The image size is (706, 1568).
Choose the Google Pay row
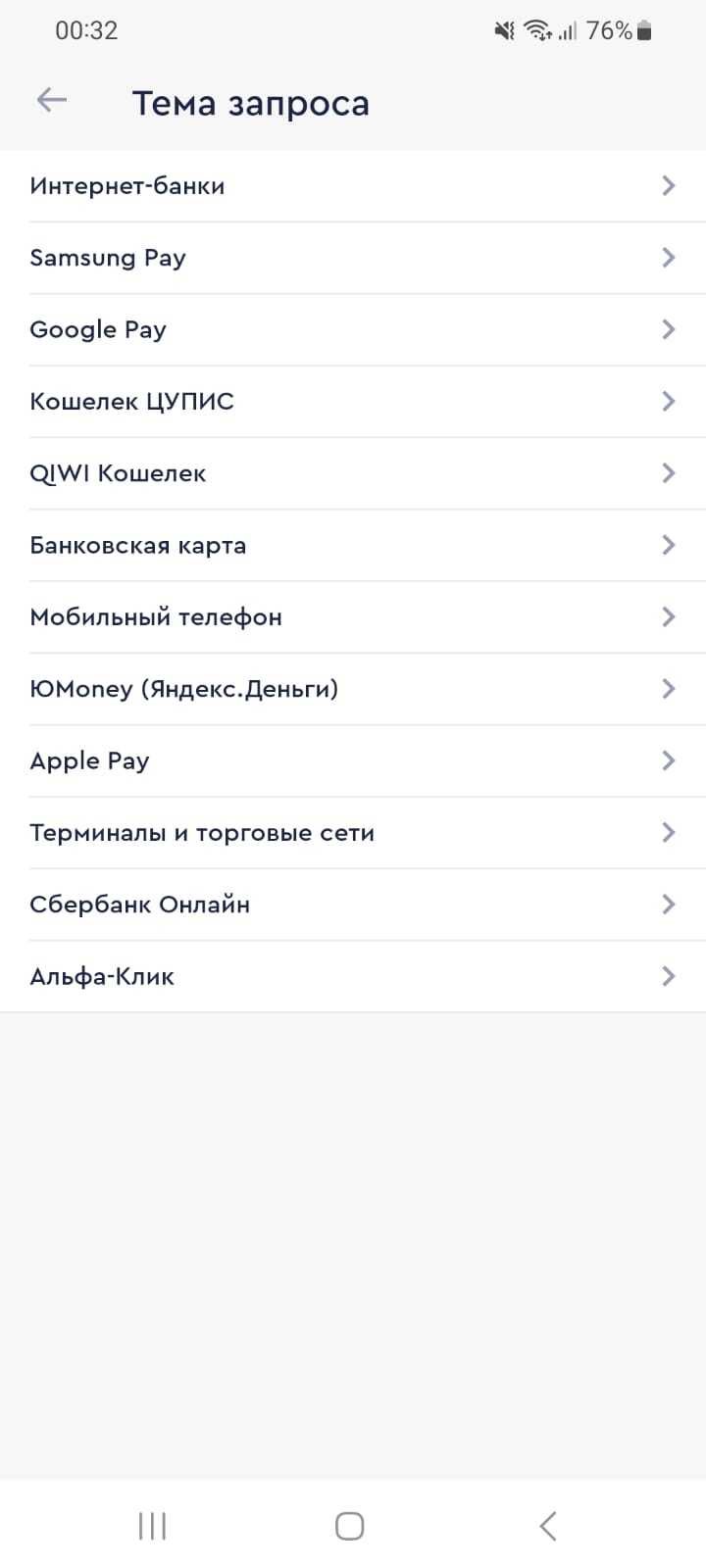pos(353,329)
